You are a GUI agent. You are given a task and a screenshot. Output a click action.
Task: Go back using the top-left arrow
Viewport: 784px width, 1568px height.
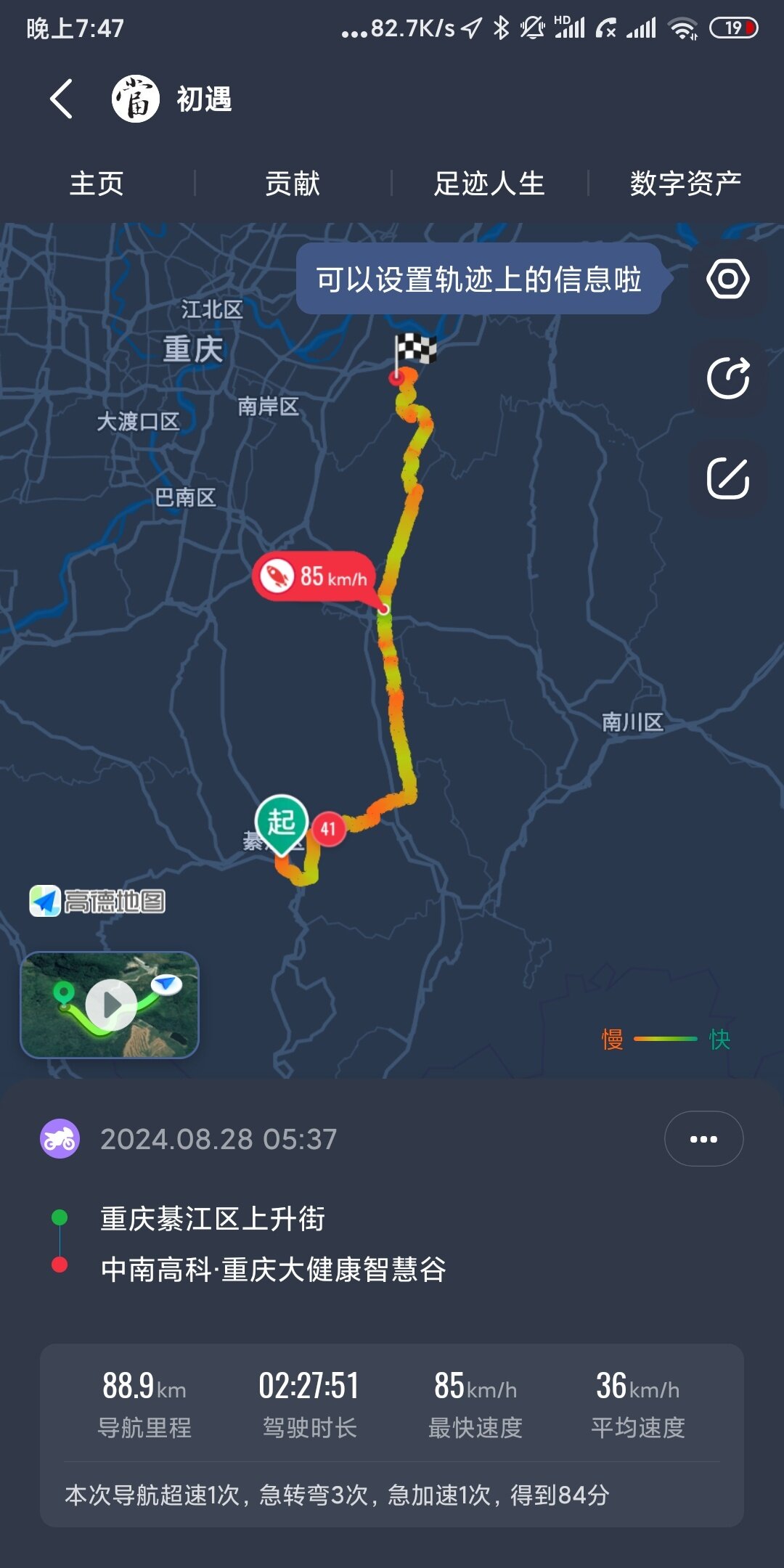pyautogui.click(x=62, y=99)
